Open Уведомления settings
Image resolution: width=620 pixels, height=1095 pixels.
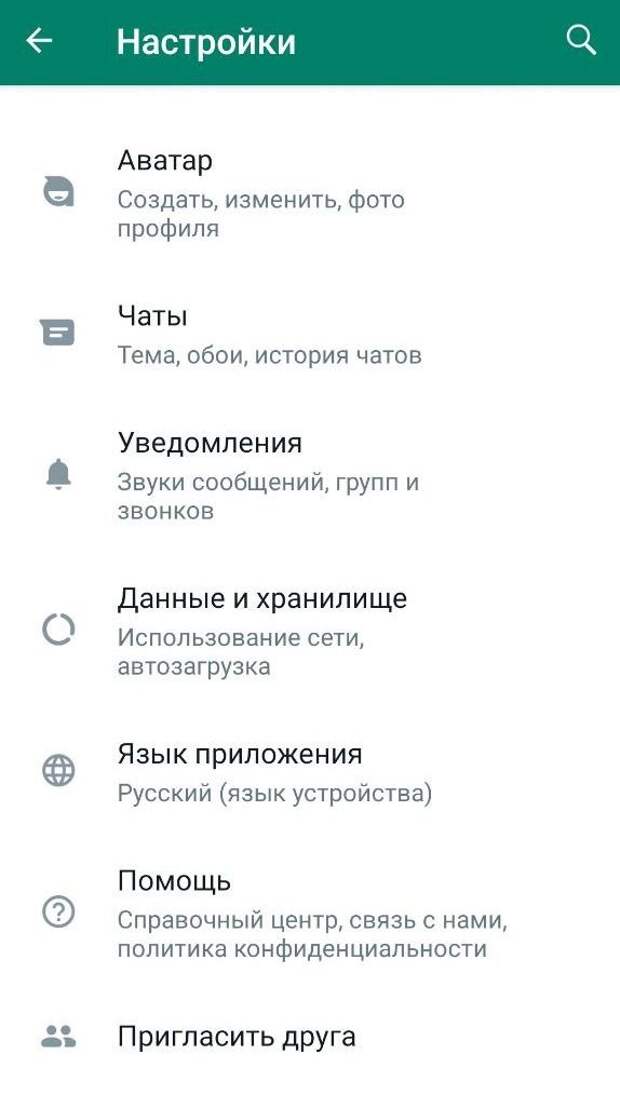(x=310, y=476)
